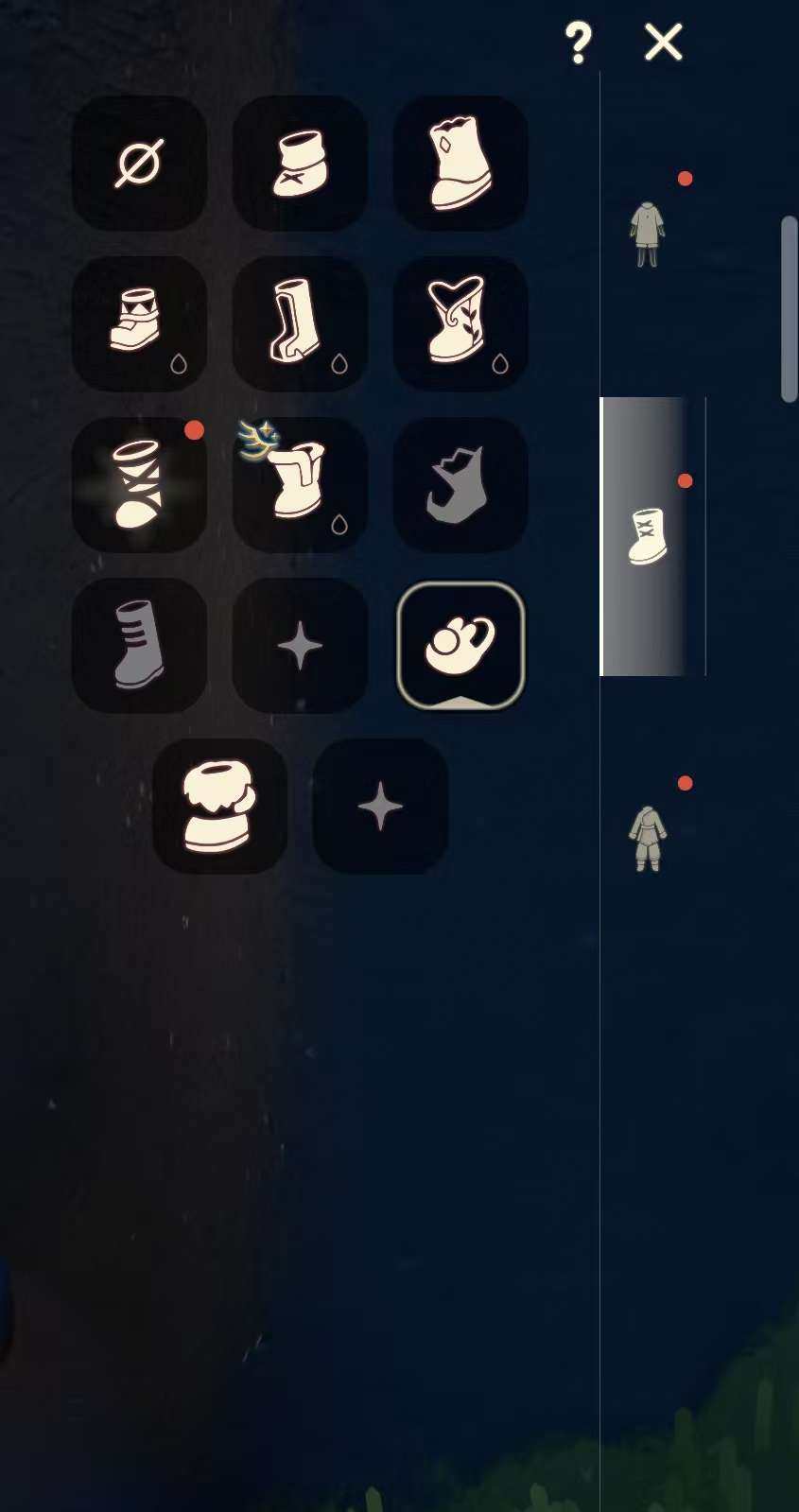
Task: Tap the greyed-out jagged boot
Action: tap(460, 484)
